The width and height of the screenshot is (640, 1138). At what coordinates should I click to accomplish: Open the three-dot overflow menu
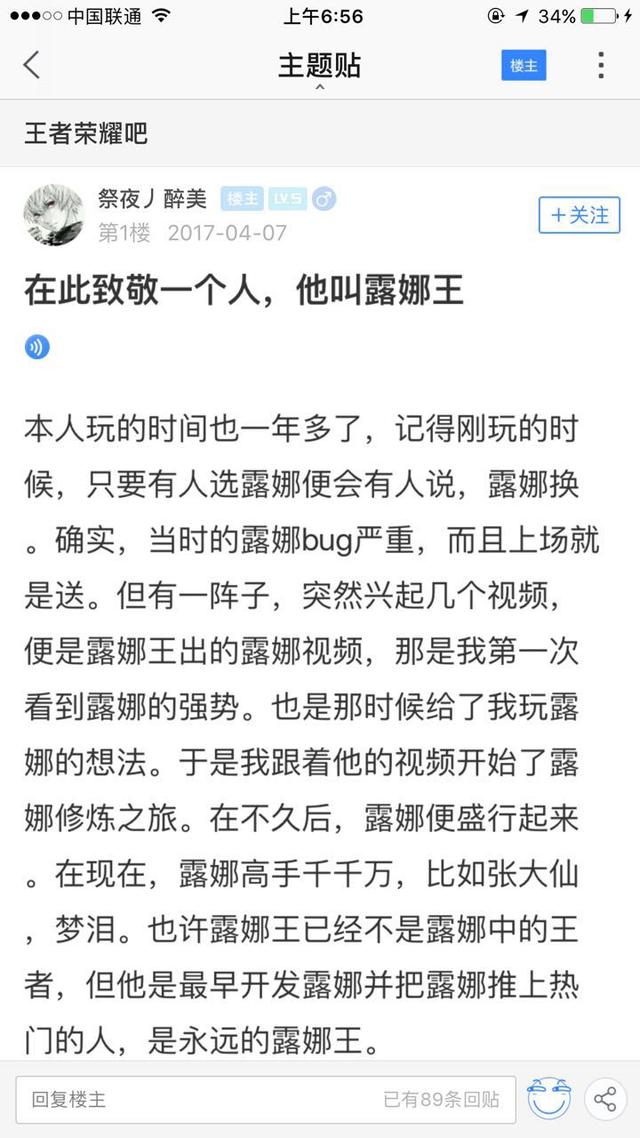(601, 65)
